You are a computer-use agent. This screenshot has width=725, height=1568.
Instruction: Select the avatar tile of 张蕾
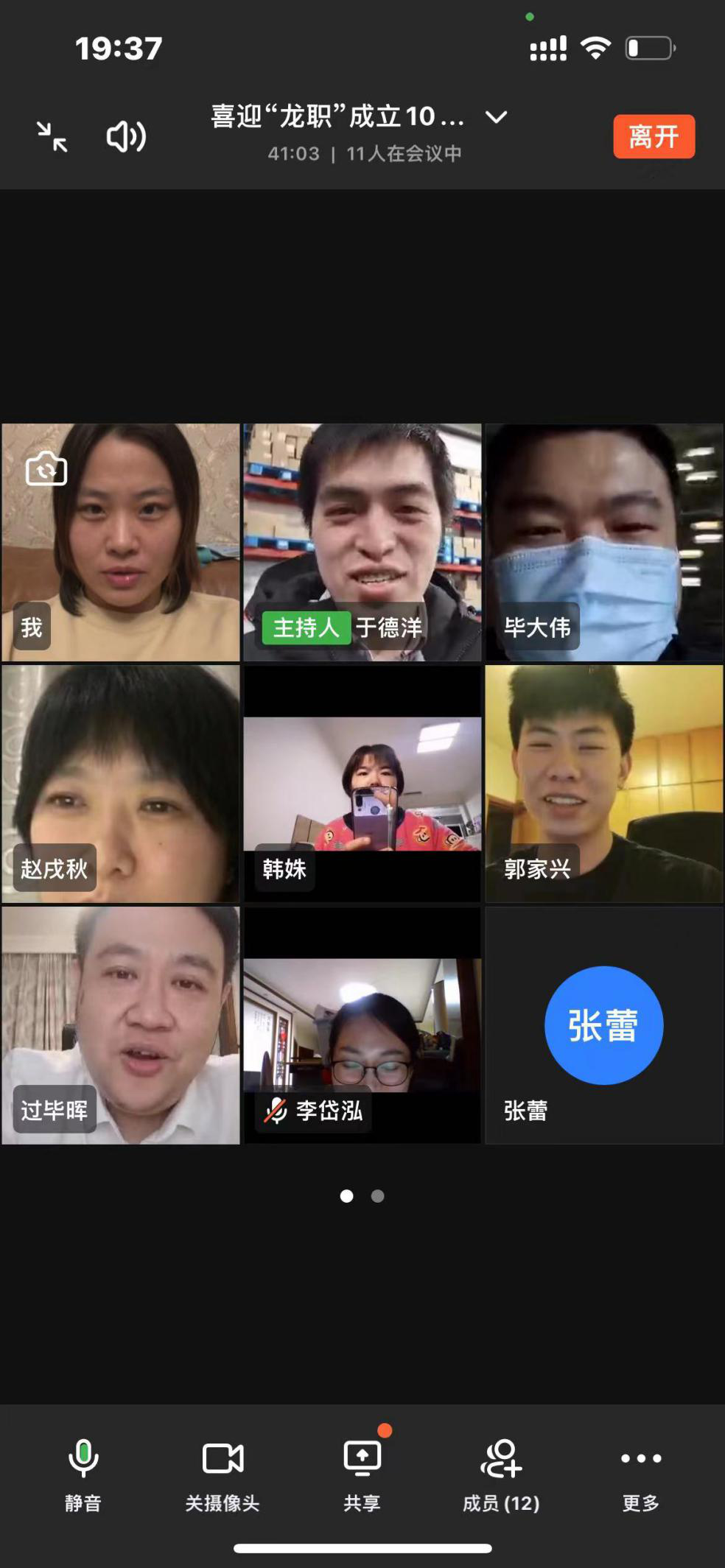[x=604, y=1025]
